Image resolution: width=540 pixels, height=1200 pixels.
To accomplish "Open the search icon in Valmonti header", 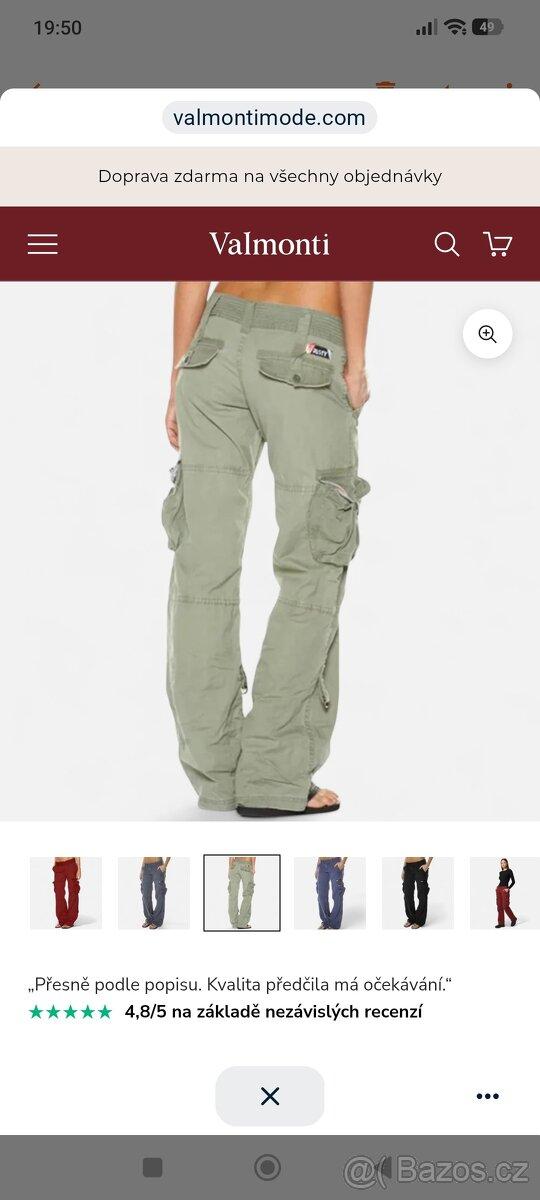I will (x=447, y=244).
